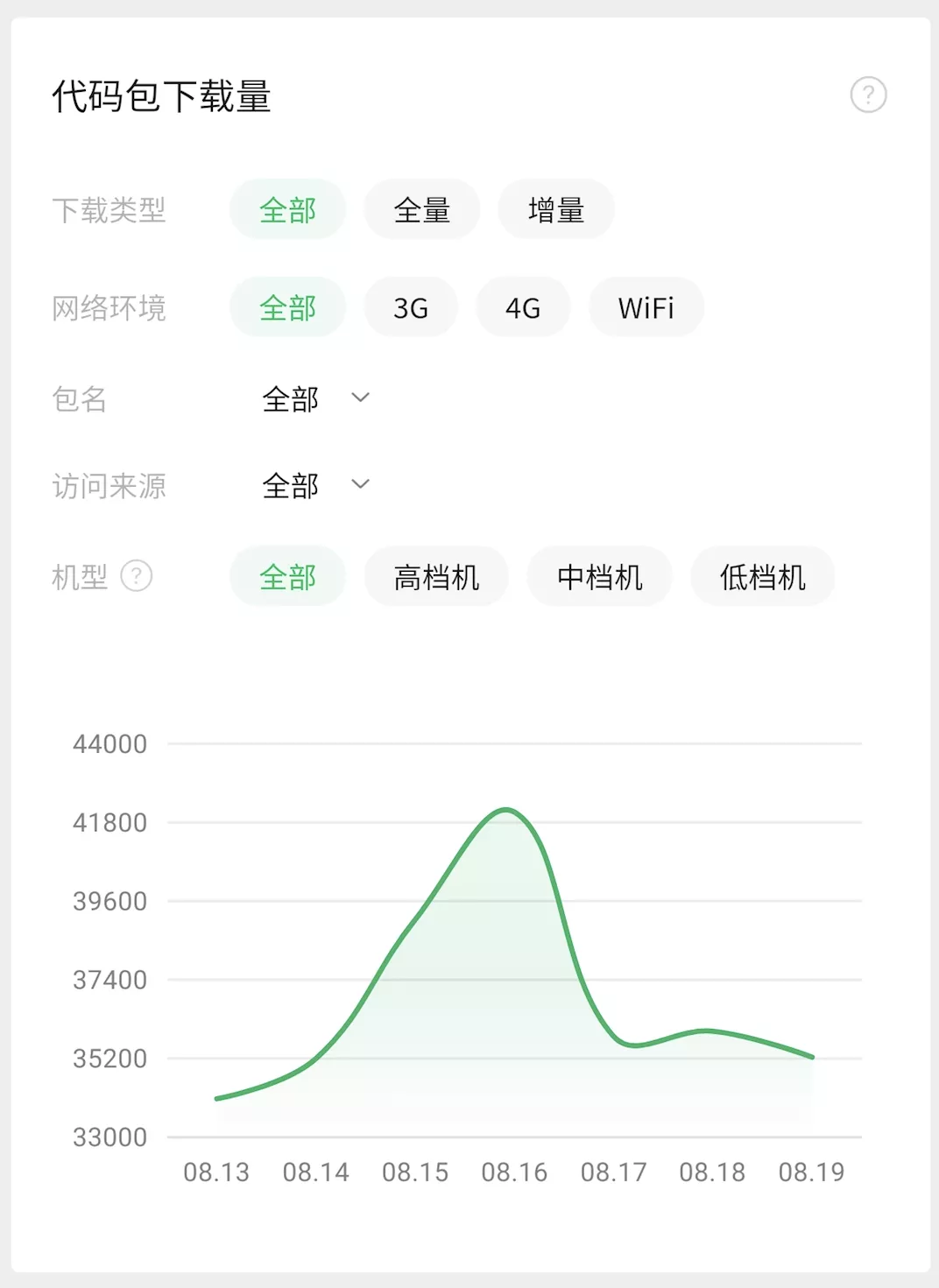This screenshot has width=939, height=1288.
Task: Select 全部 under 下载类型
Action: (x=287, y=210)
